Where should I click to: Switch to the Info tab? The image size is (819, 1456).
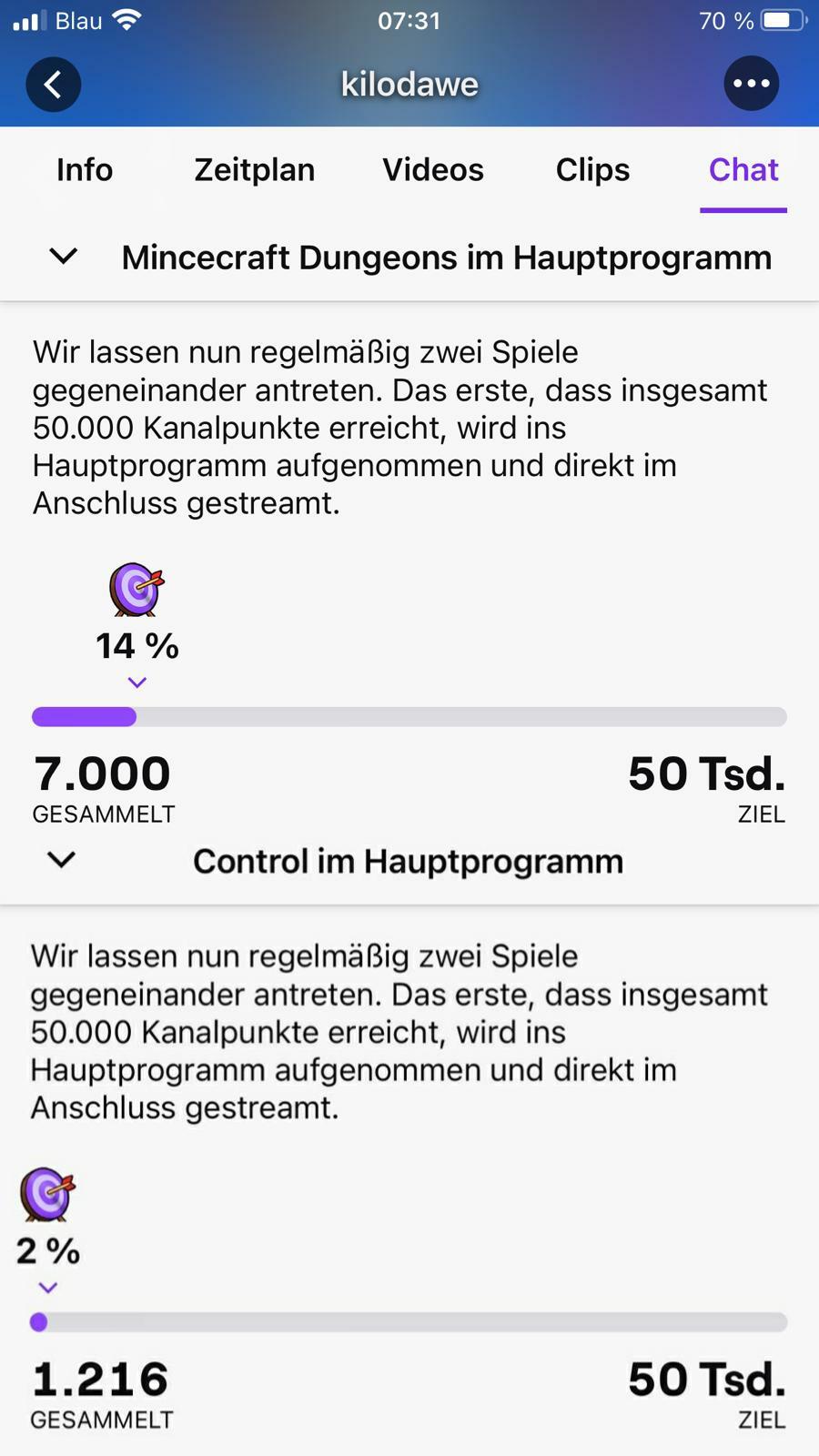tap(85, 170)
